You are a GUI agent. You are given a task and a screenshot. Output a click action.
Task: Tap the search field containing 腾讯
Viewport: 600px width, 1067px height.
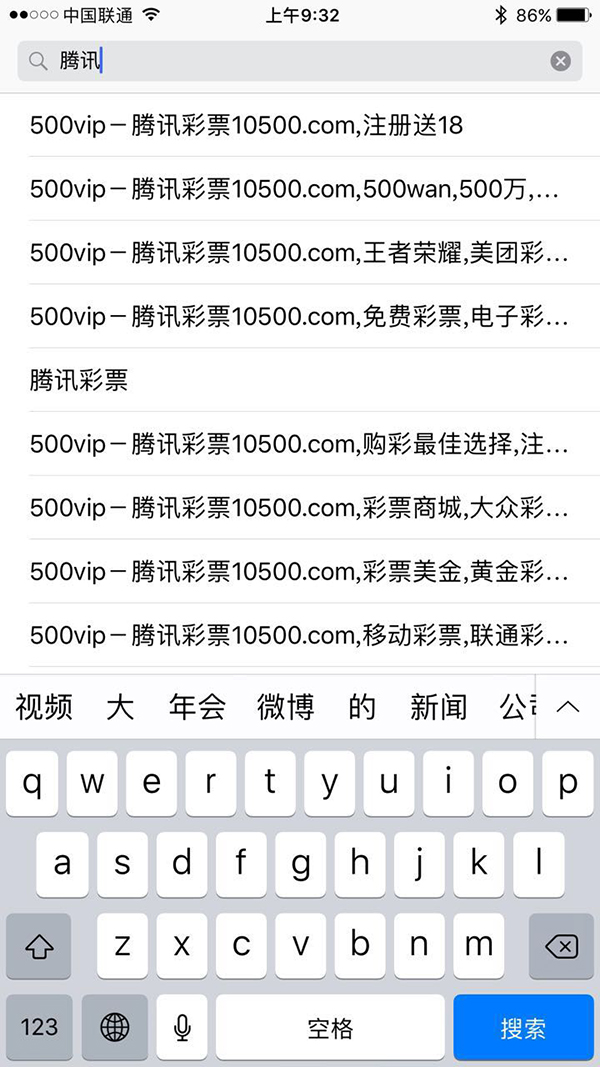[x=300, y=61]
